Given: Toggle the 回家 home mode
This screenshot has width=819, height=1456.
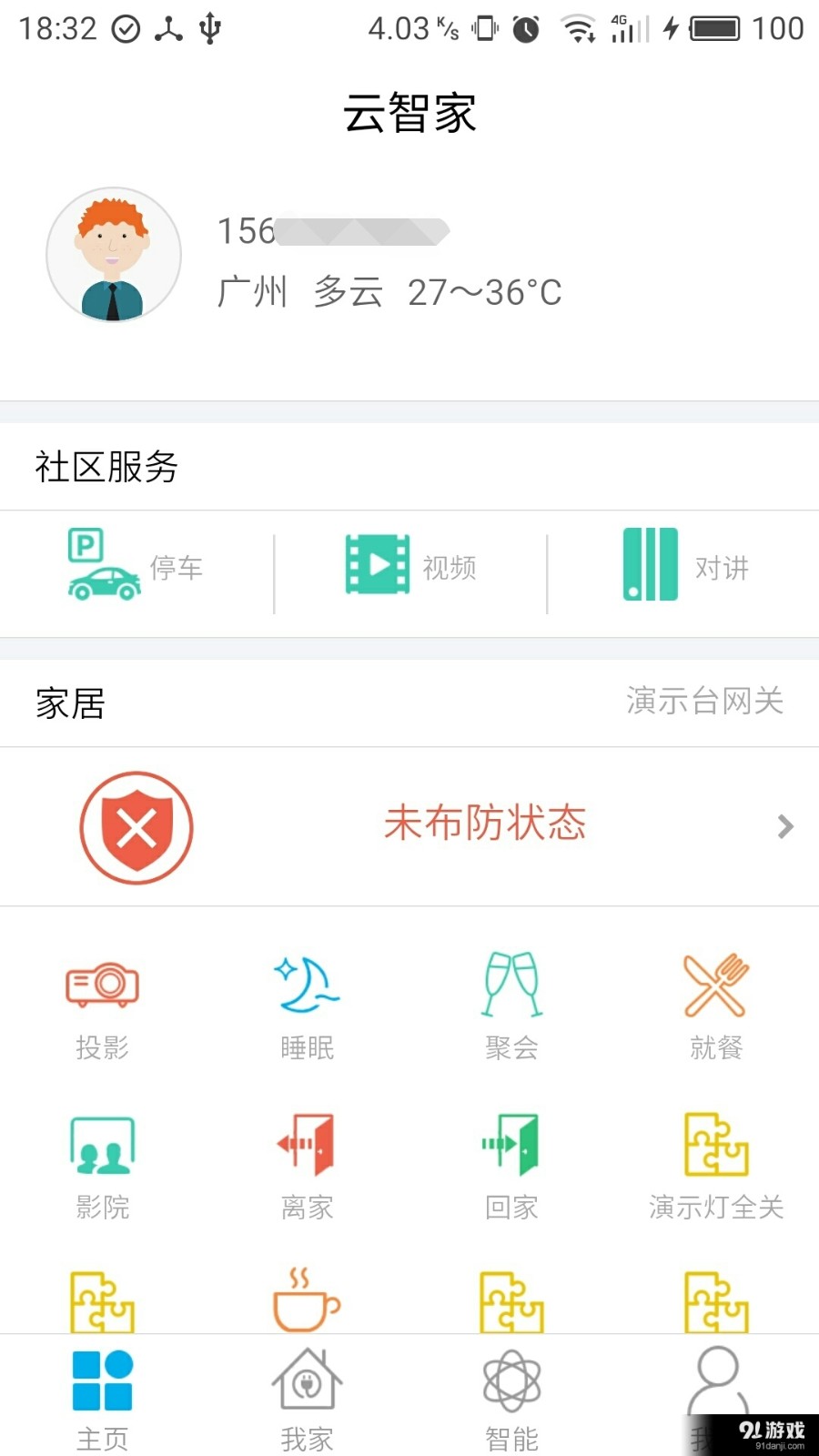Looking at the screenshot, I should pyautogui.click(x=511, y=1145).
